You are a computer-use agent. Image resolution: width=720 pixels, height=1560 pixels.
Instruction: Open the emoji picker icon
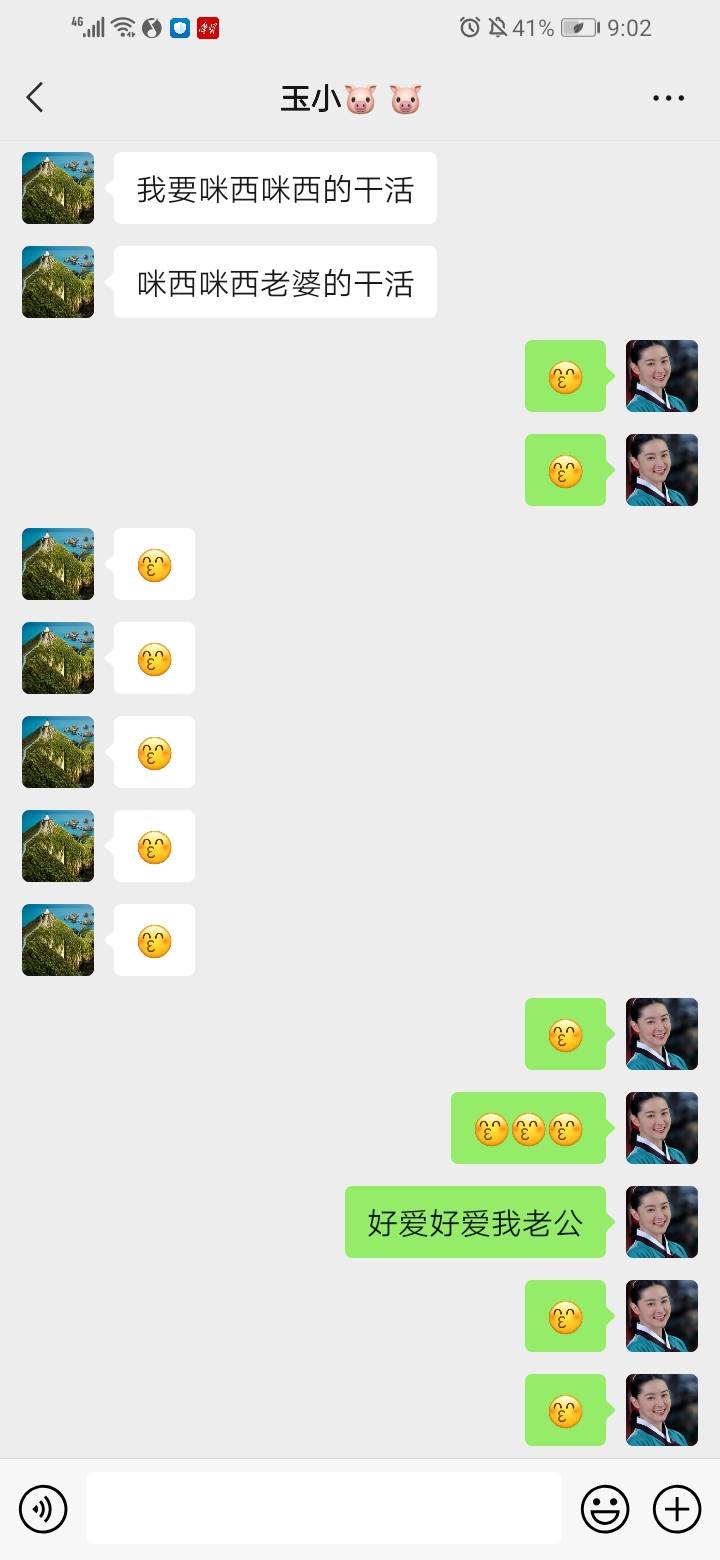click(607, 1508)
